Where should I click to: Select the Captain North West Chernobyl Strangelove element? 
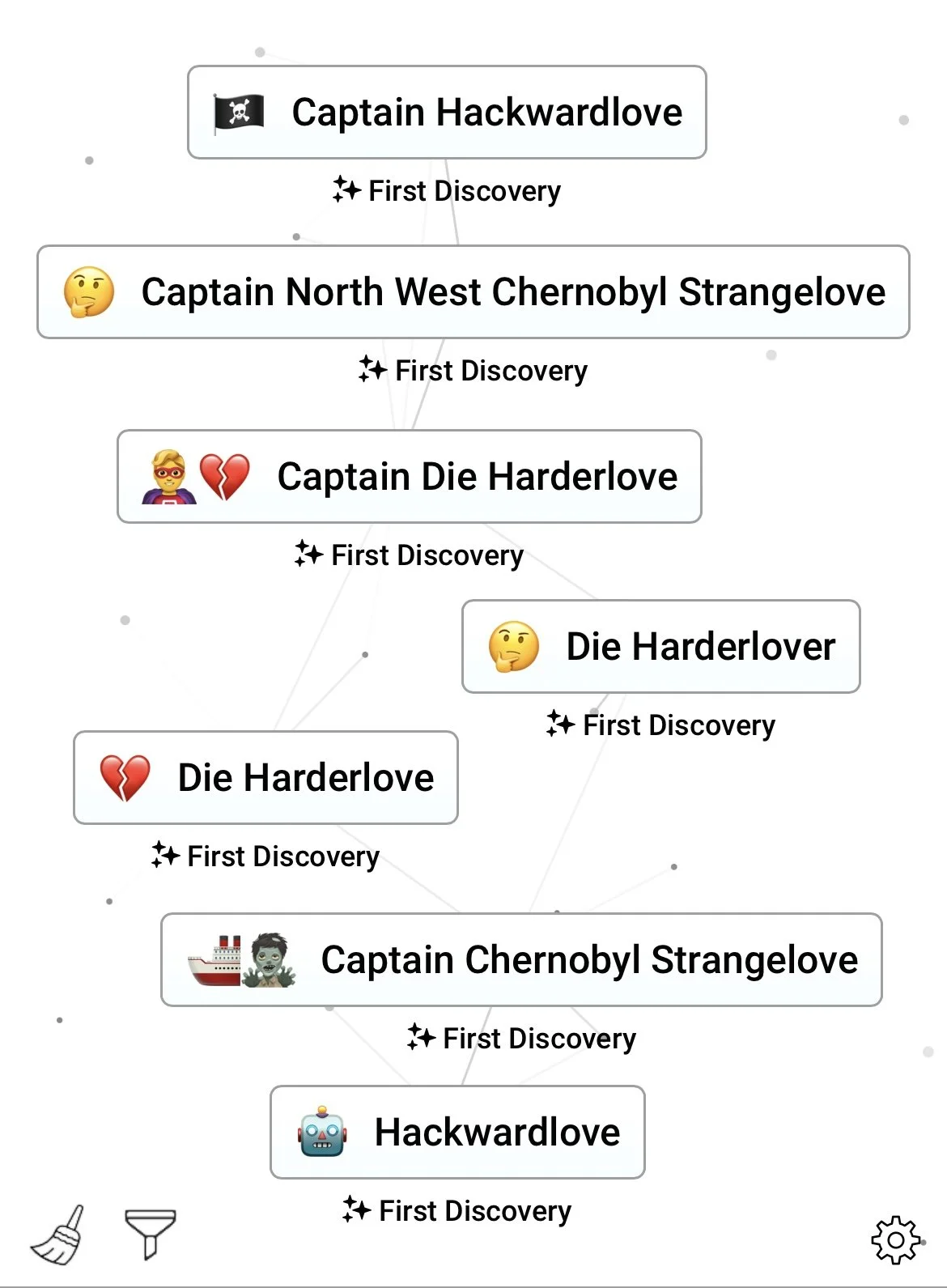pos(473,291)
